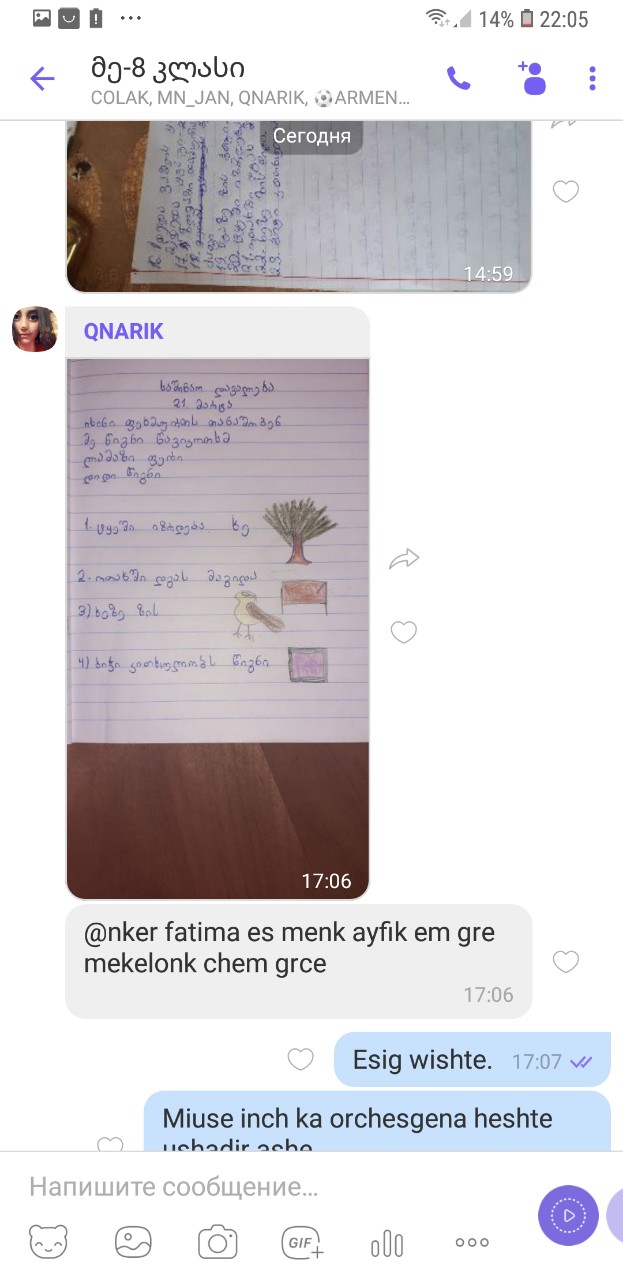Like the message mentioning nker fatima
Image resolution: width=623 pixels, height=1281 pixels.
(566, 962)
